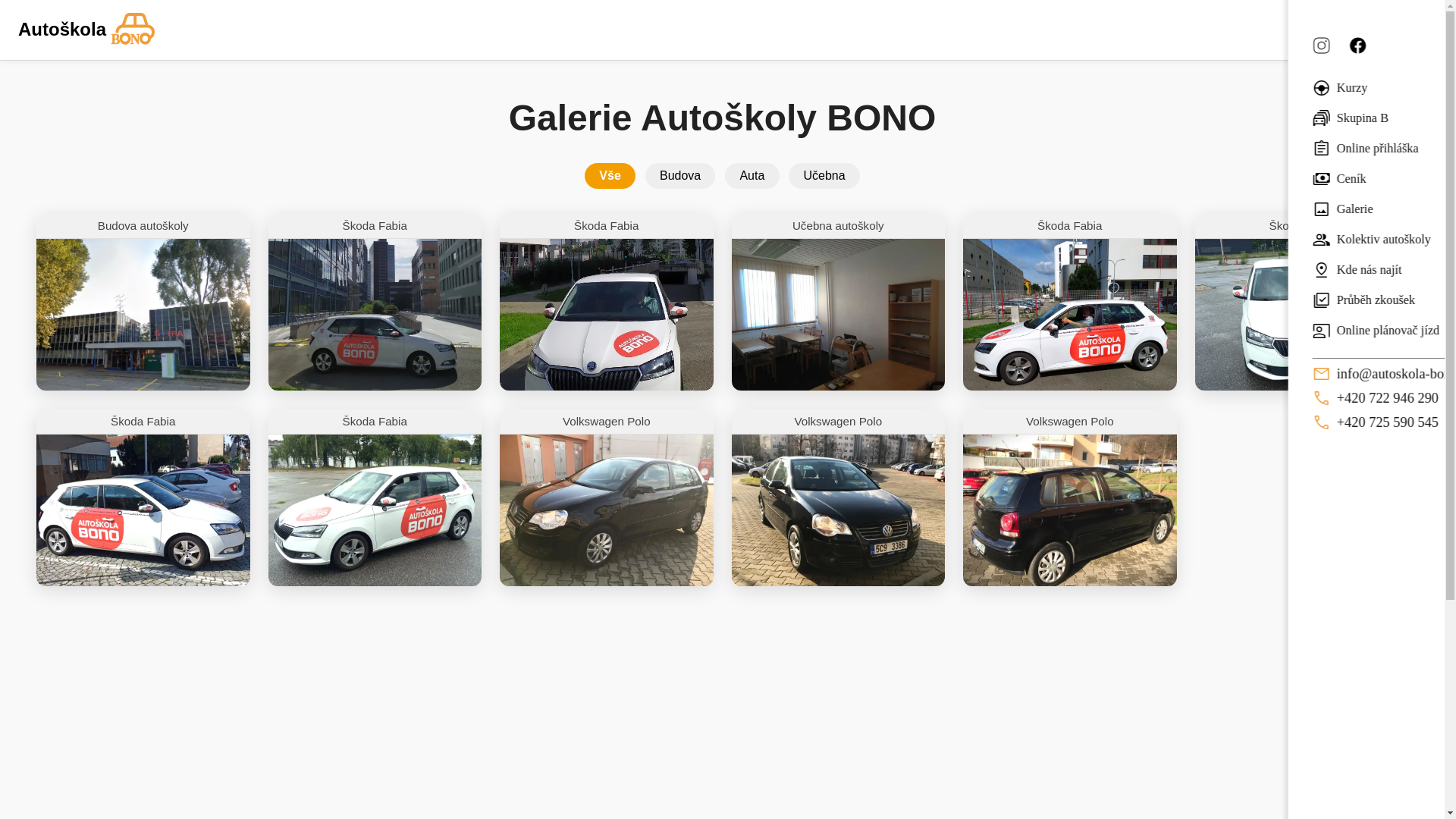This screenshot has width=1456, height=819.
Task: Open Online plánovač jízd
Action: pyautogui.click(x=1387, y=331)
